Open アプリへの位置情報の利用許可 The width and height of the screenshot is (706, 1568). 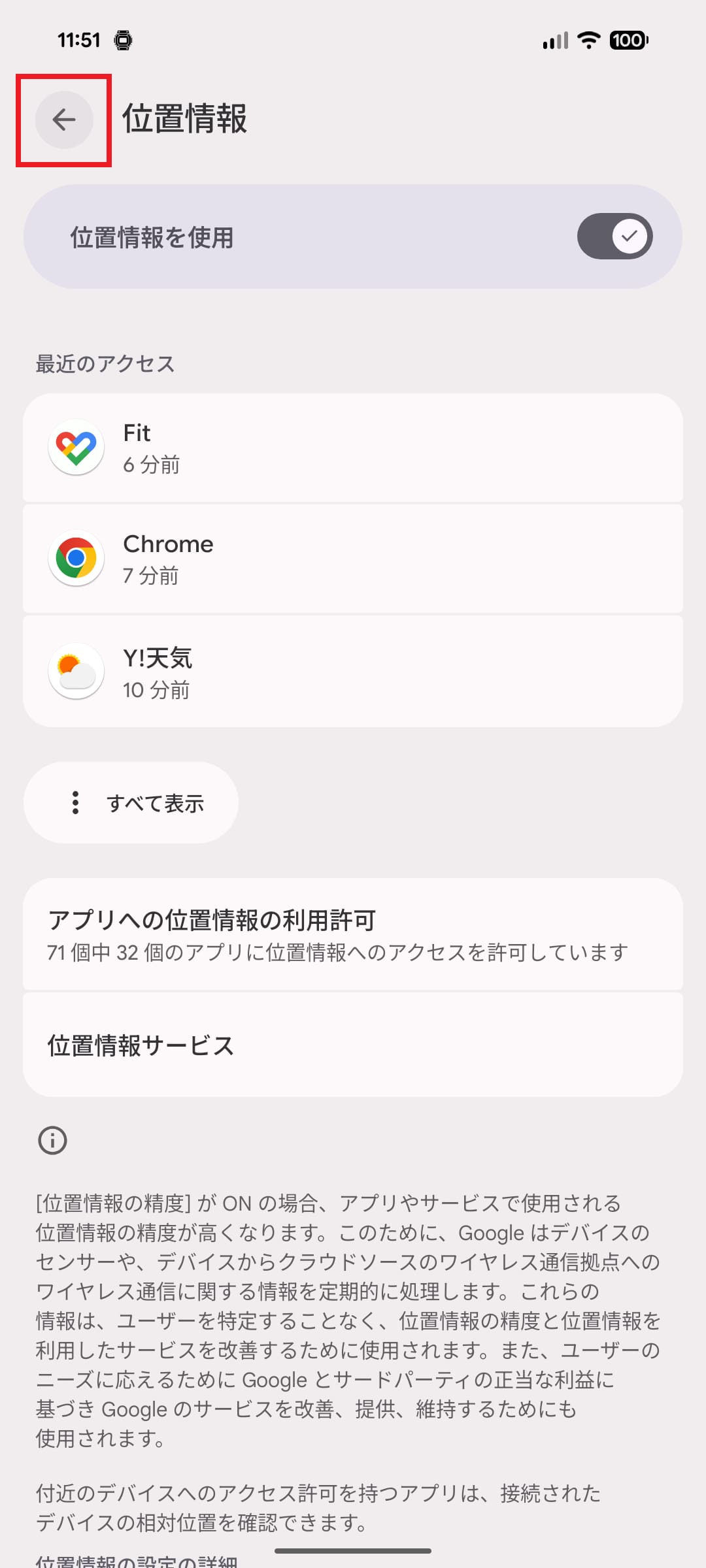click(x=353, y=935)
